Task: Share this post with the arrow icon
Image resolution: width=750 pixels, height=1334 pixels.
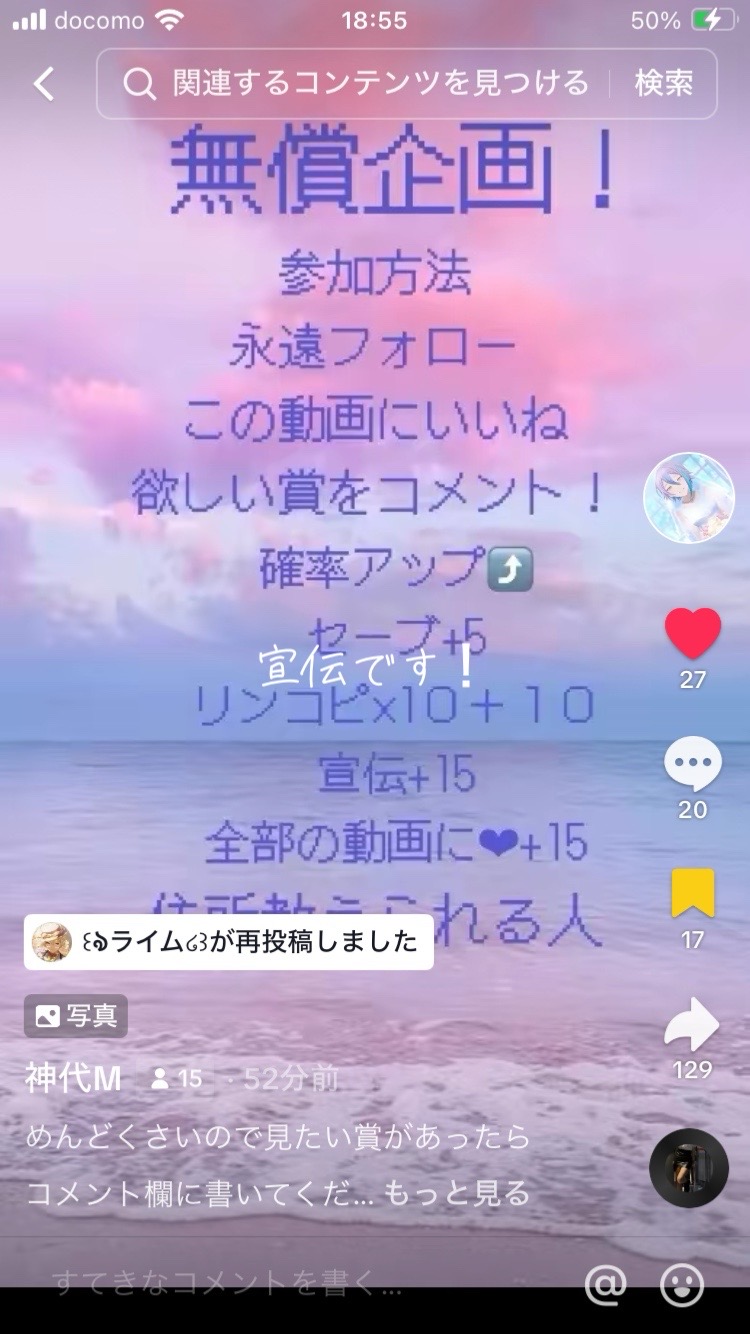Action: 692,1024
